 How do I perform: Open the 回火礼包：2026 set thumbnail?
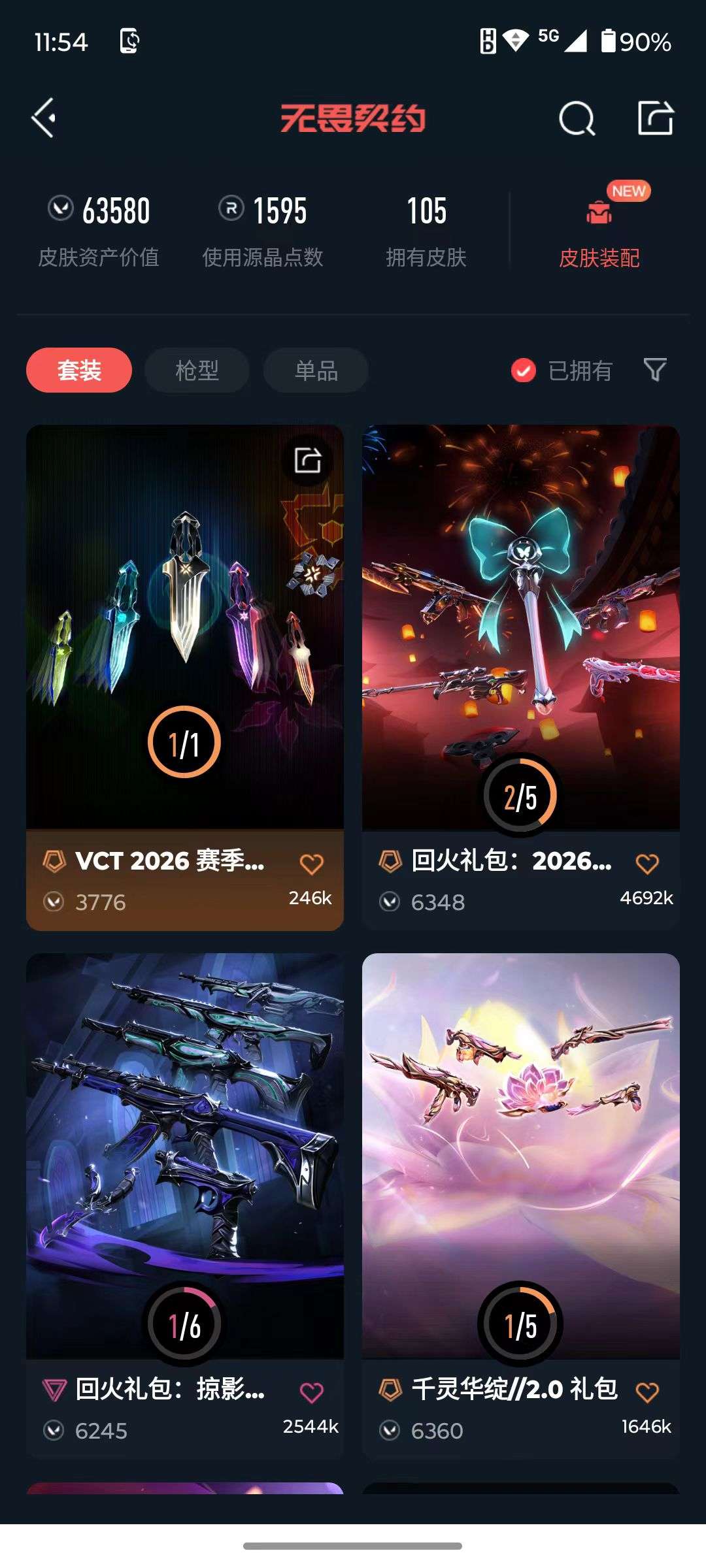(x=520, y=621)
